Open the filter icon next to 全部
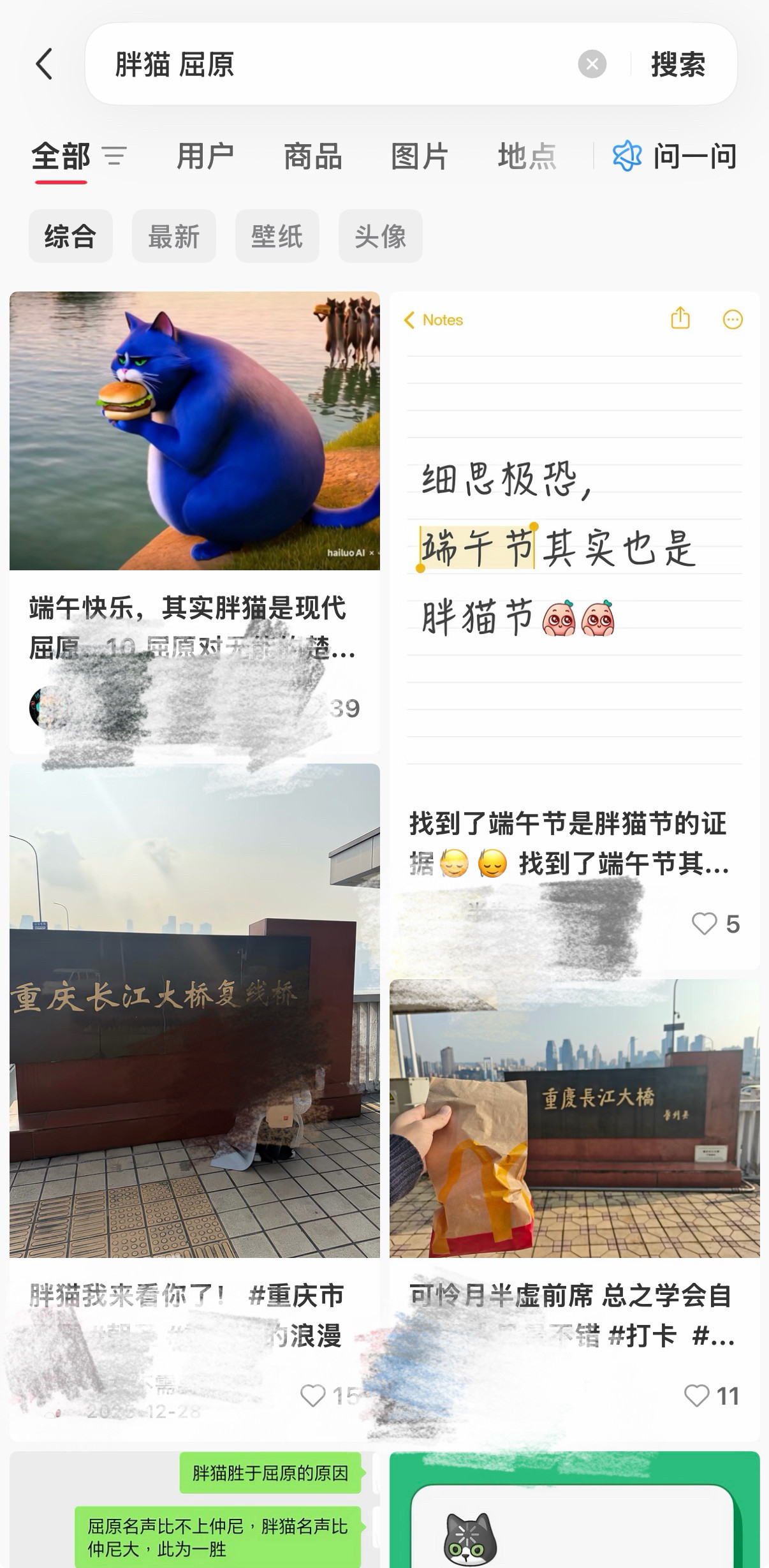 coord(115,156)
